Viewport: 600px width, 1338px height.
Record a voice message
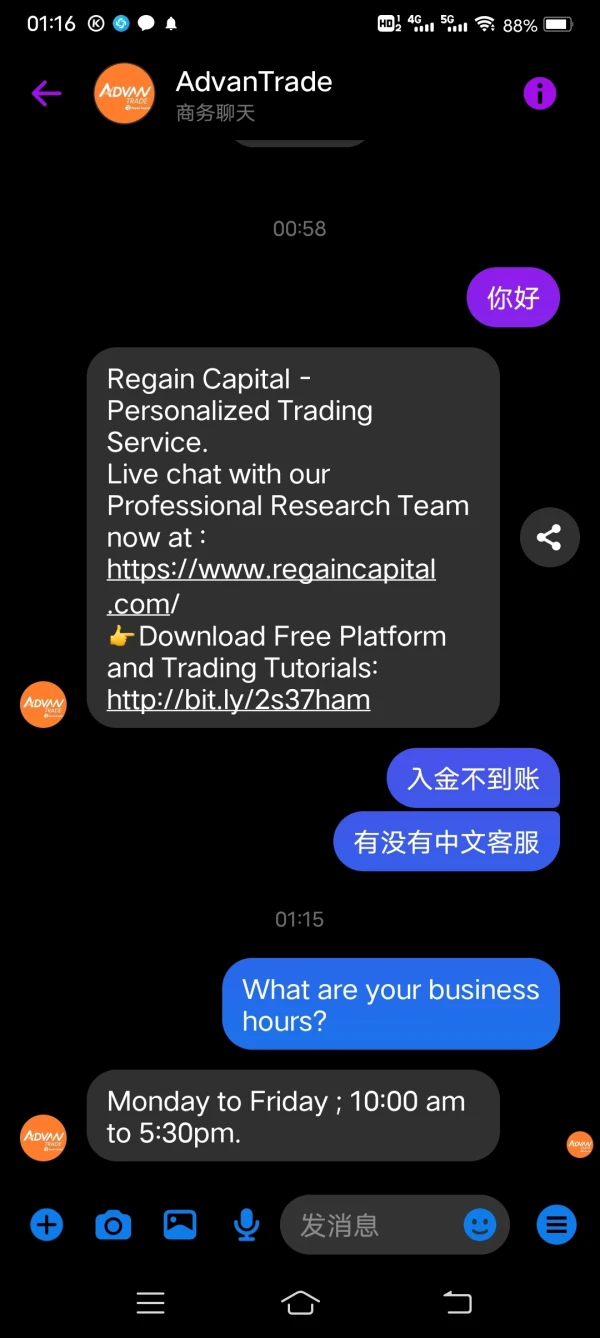[246, 1225]
